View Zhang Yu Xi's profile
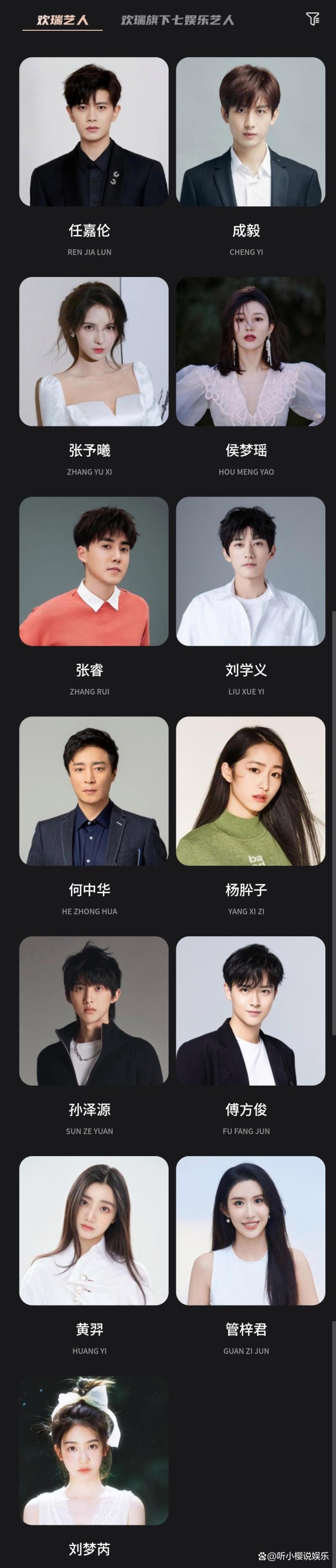The width and height of the screenshot is (336, 1568). (x=94, y=351)
